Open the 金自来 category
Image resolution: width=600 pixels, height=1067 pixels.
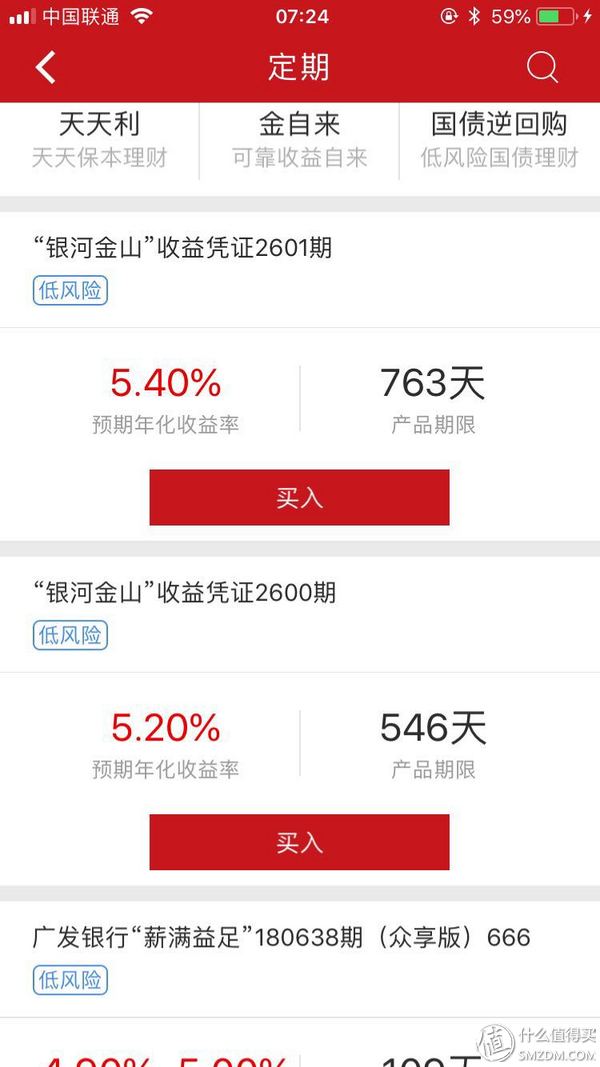pyautogui.click(x=299, y=140)
